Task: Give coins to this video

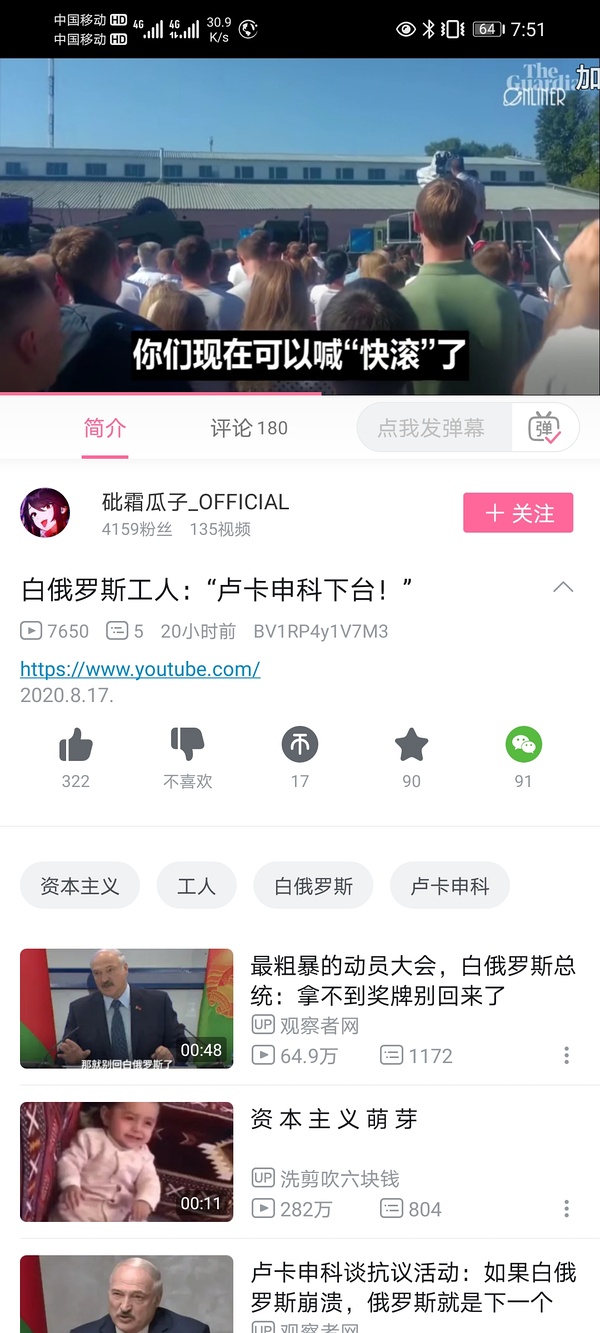Action: click(299, 745)
